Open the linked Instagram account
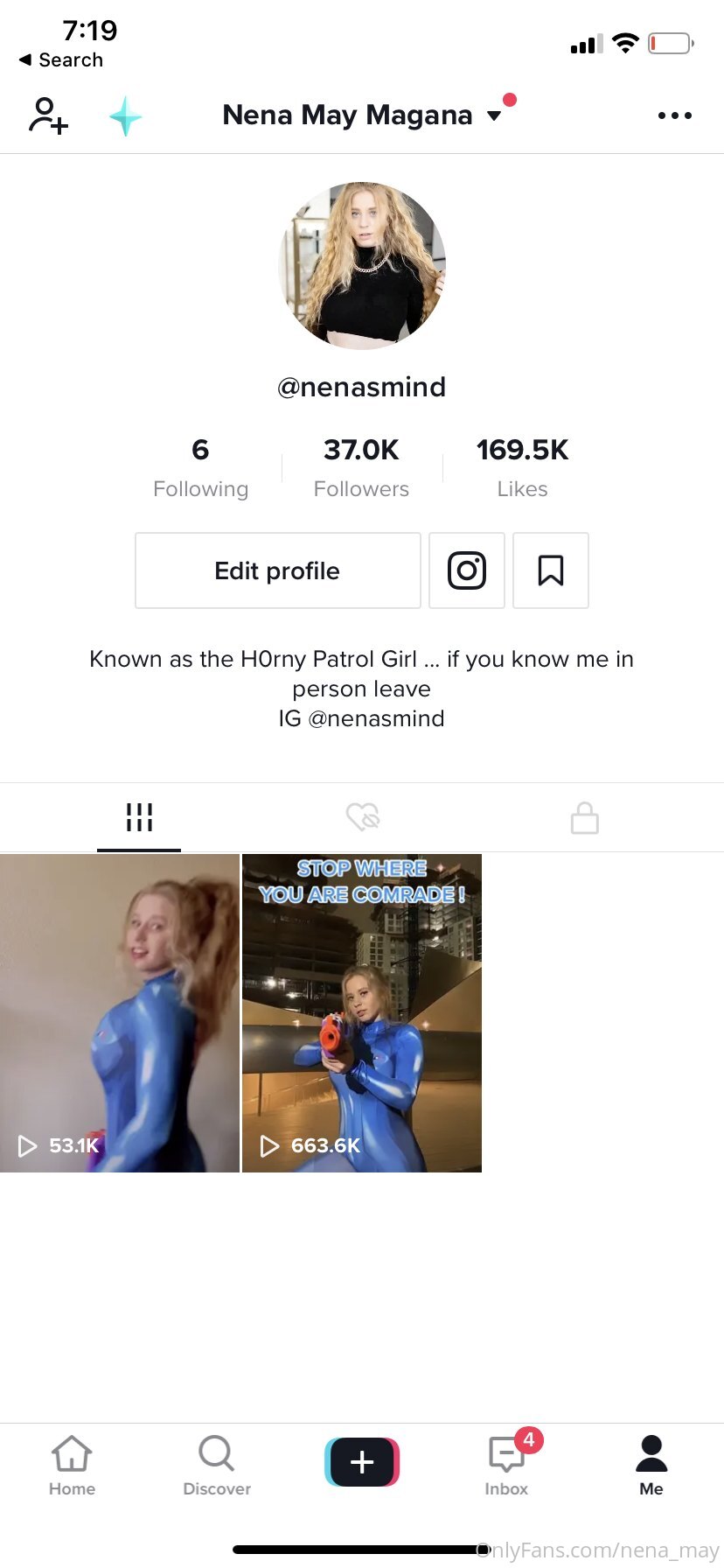 pyautogui.click(x=467, y=570)
